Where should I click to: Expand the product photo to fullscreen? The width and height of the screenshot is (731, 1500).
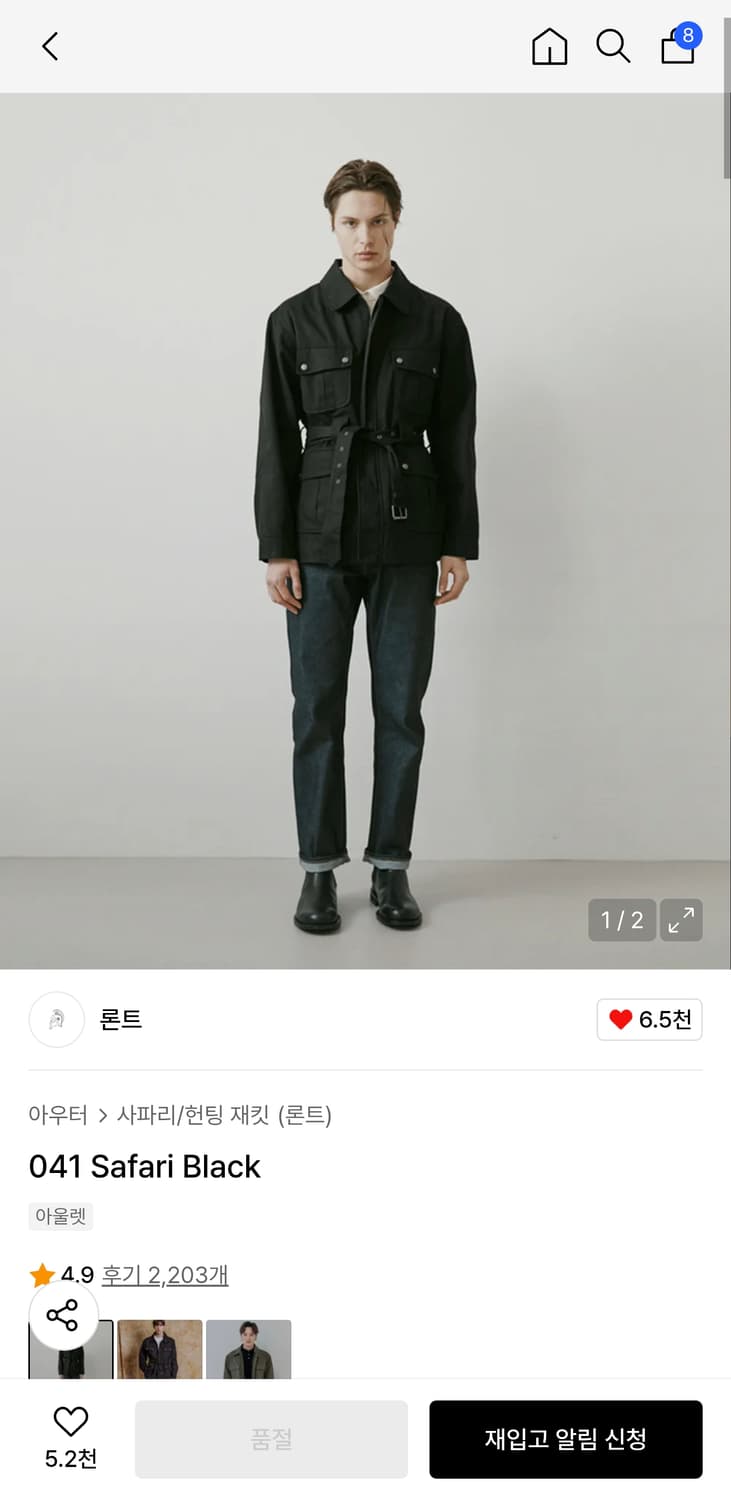point(681,919)
